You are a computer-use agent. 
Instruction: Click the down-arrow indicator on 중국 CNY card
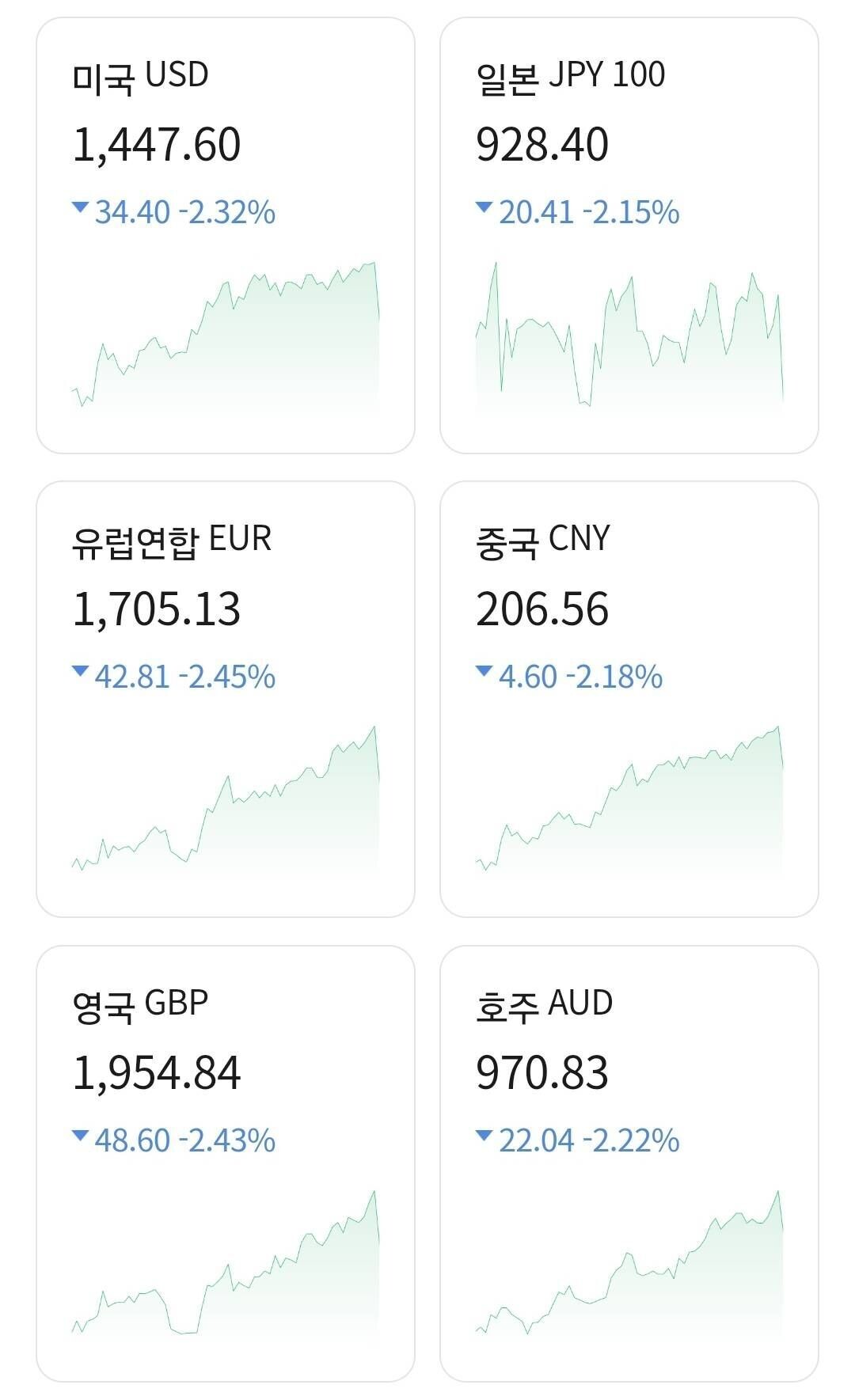coord(484,675)
